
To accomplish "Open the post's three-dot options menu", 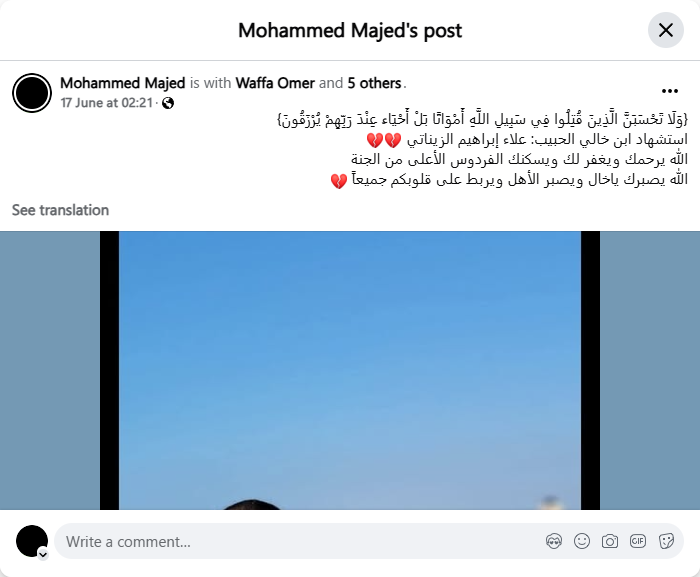I will coord(670,91).
